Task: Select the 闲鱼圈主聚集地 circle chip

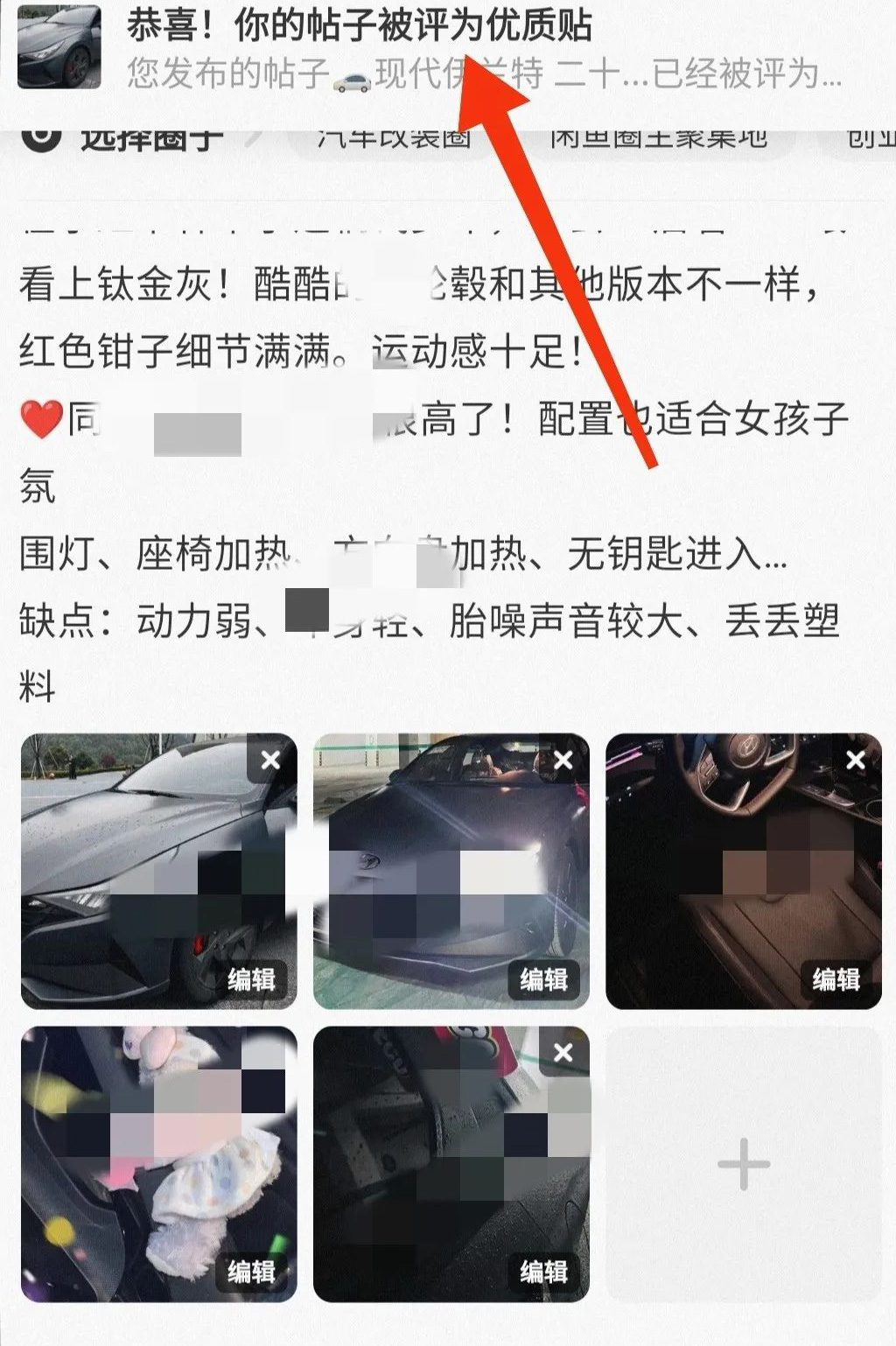Action: (x=658, y=137)
